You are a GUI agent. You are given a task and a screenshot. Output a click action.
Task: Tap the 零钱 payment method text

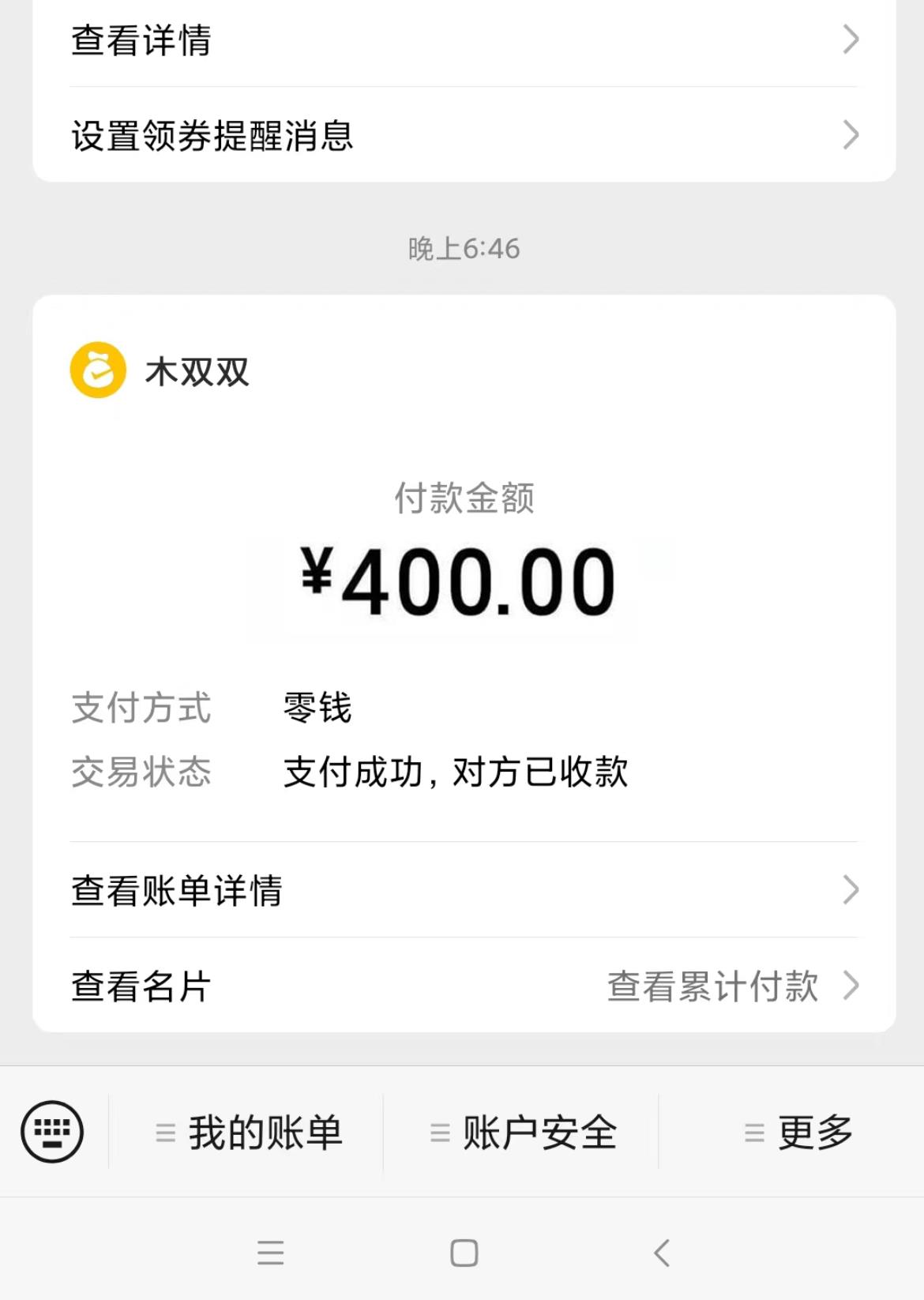(x=316, y=708)
